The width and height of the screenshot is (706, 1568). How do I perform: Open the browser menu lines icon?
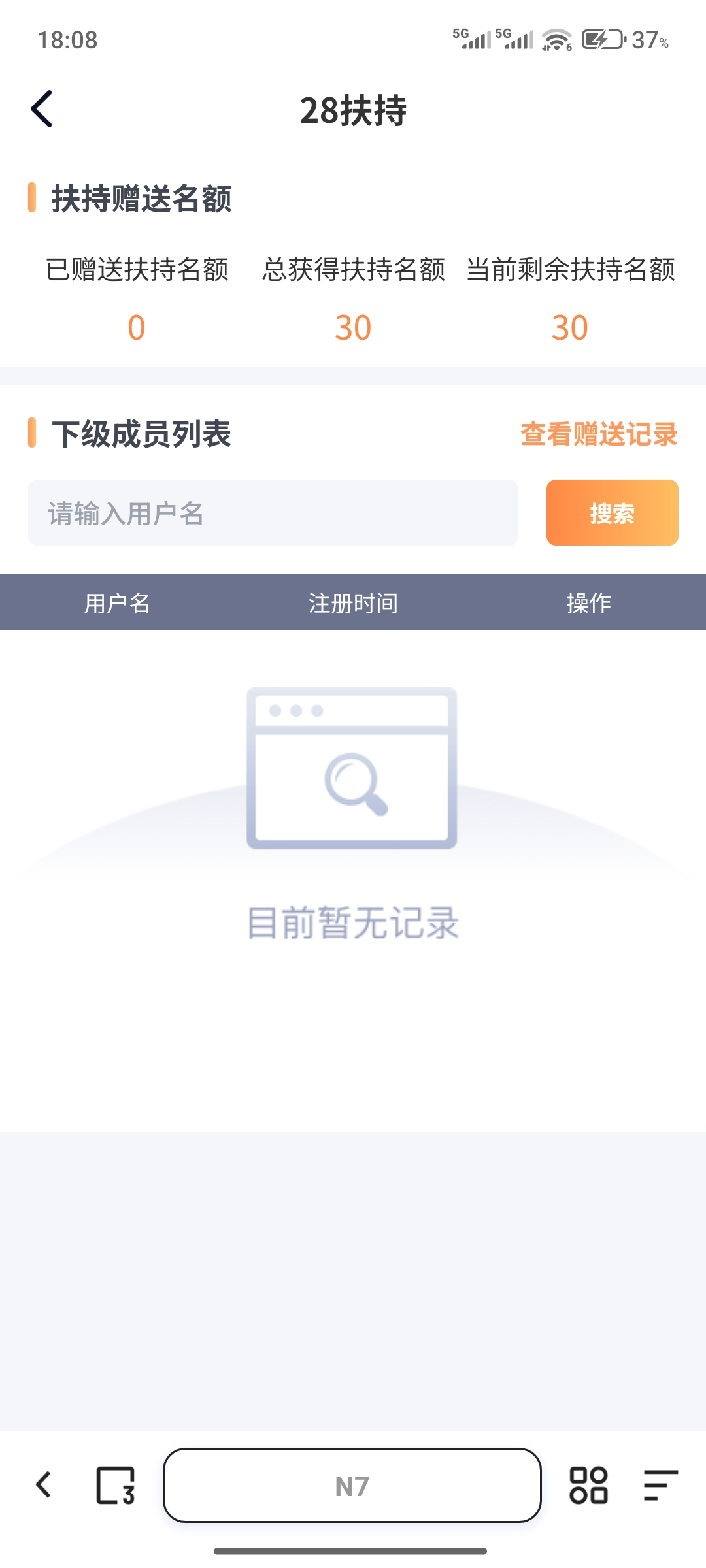click(660, 1485)
